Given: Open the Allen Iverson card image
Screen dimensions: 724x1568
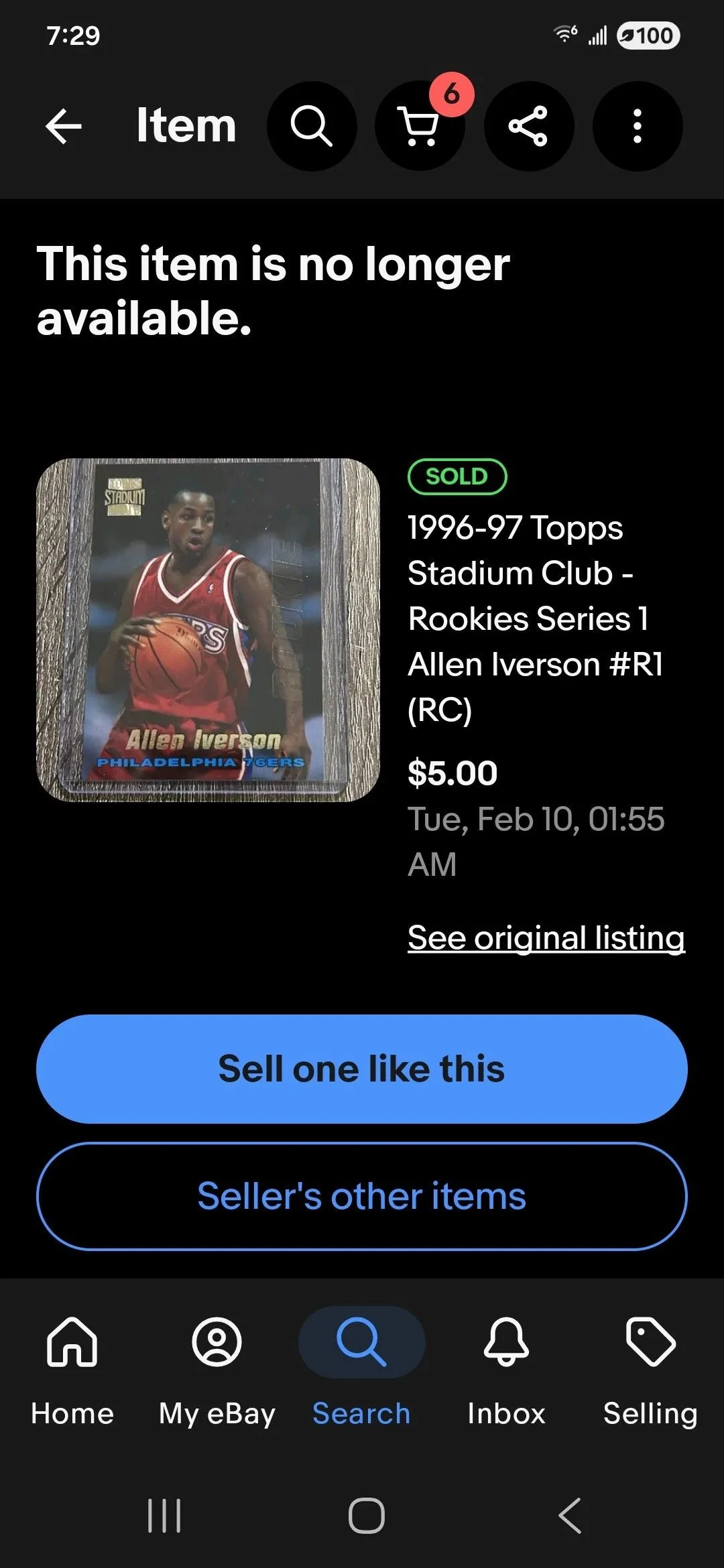Looking at the screenshot, I should point(208,630).
